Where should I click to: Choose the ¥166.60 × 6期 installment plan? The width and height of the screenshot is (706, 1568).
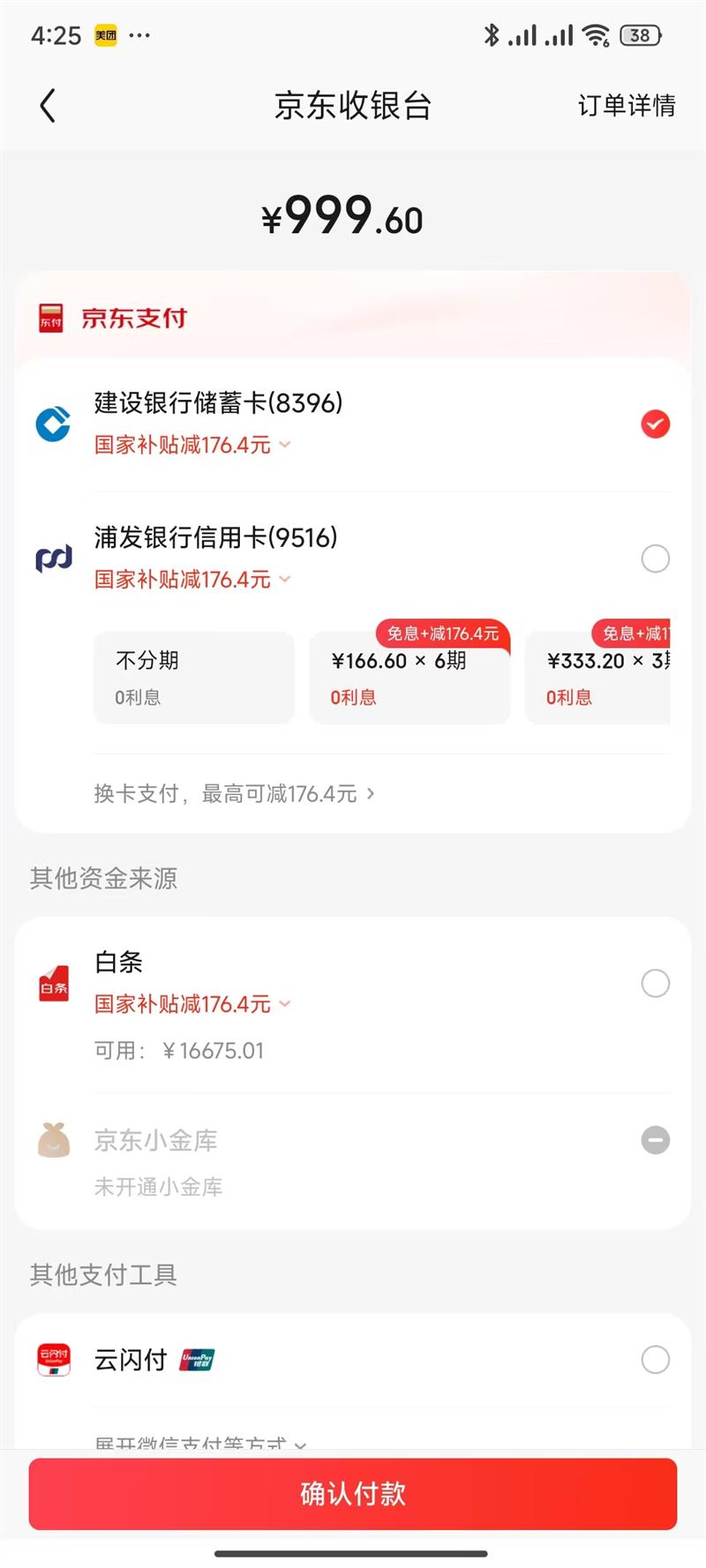pos(409,678)
